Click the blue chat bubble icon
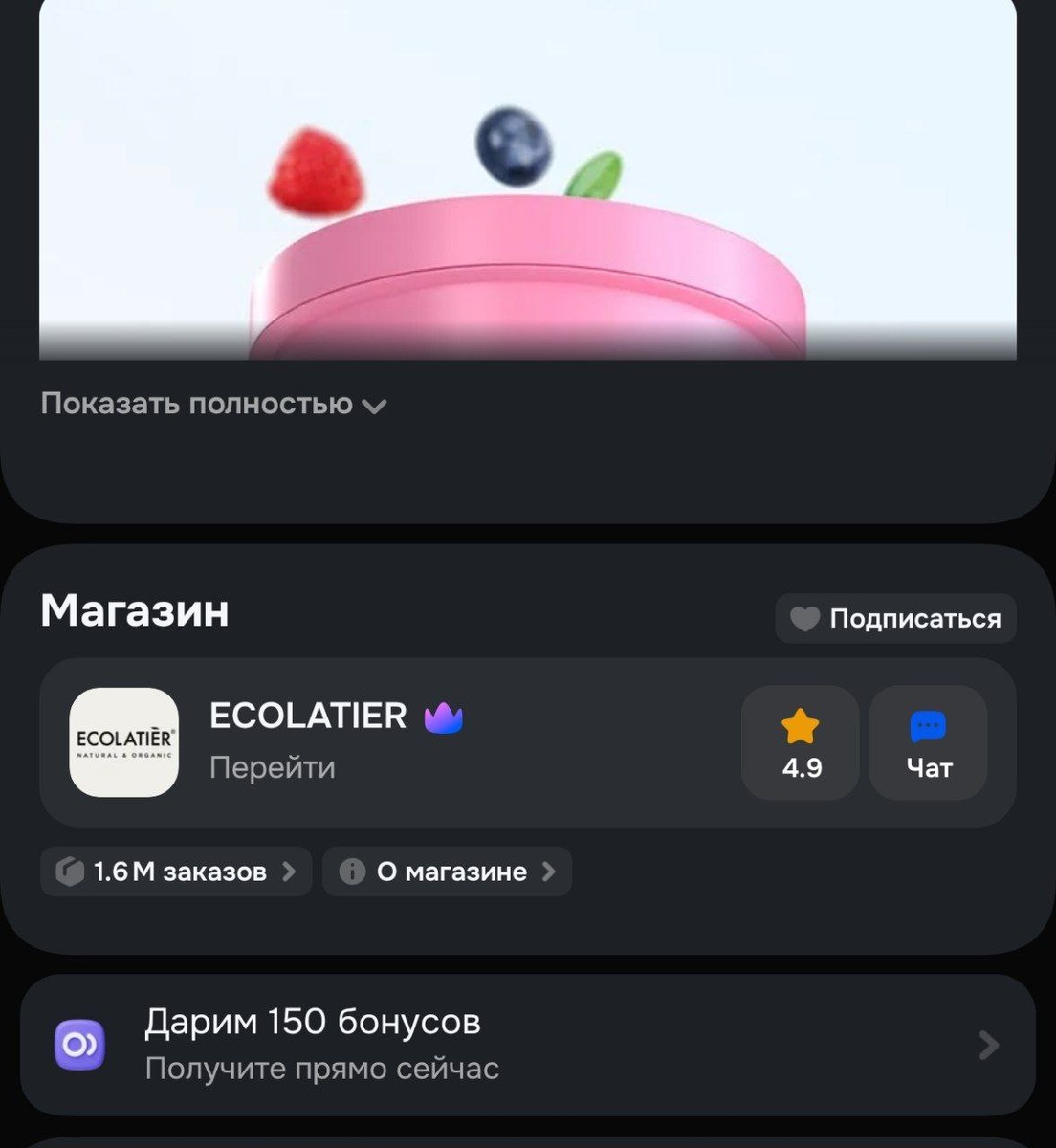The height and width of the screenshot is (1148, 1056). click(x=926, y=725)
